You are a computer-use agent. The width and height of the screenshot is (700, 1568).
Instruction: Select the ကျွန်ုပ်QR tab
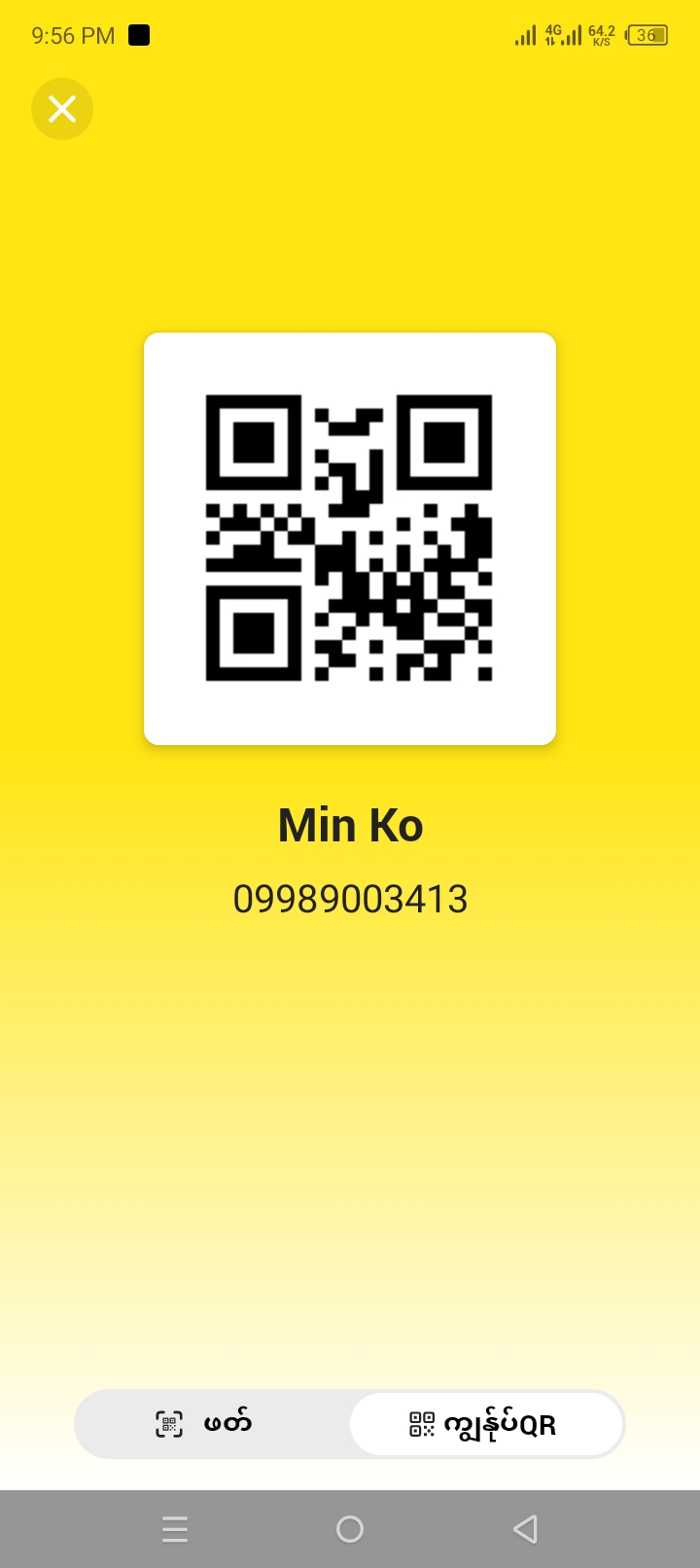485,1424
